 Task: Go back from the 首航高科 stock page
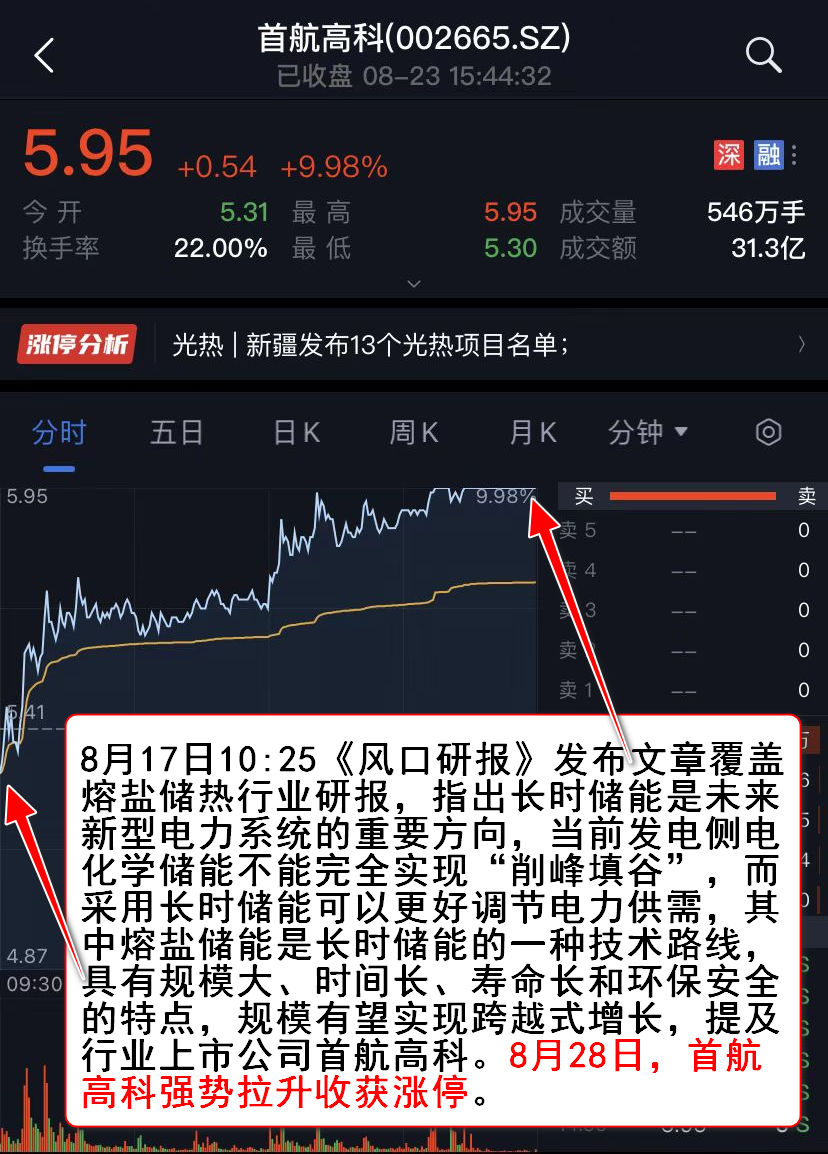pyautogui.click(x=44, y=56)
